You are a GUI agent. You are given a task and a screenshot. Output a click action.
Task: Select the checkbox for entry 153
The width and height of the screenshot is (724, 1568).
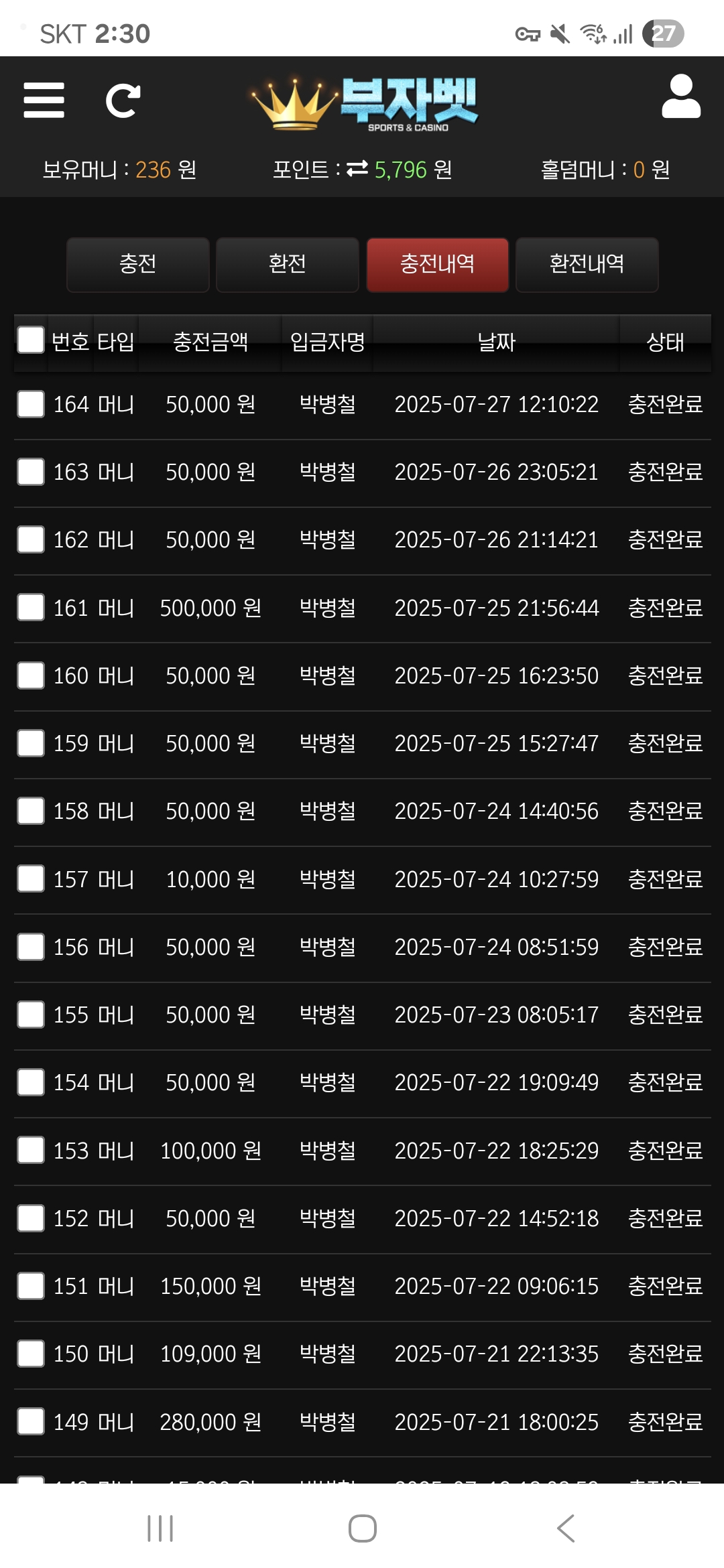(x=31, y=1150)
